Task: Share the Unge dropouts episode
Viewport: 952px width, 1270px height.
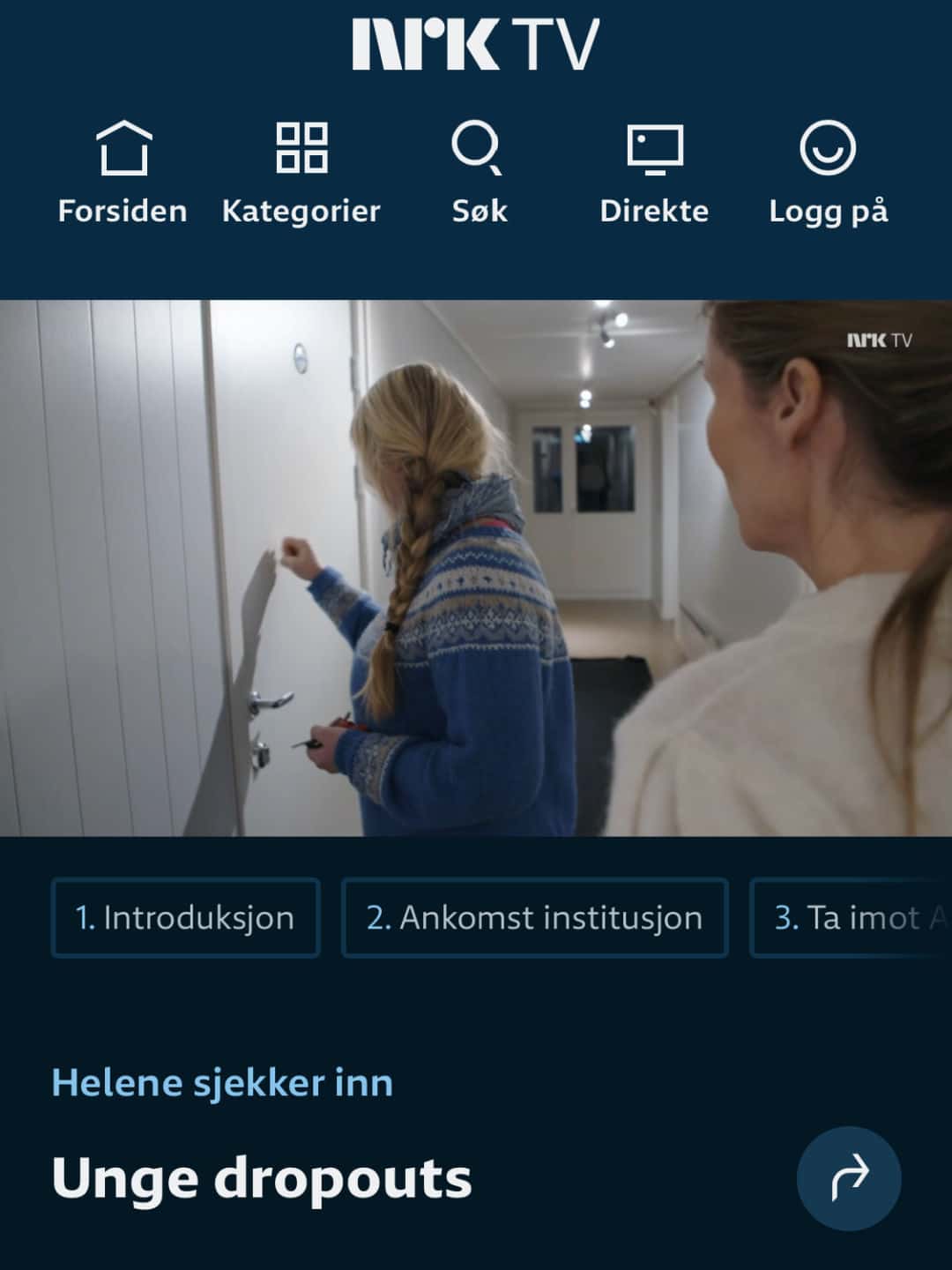Action: point(848,1177)
